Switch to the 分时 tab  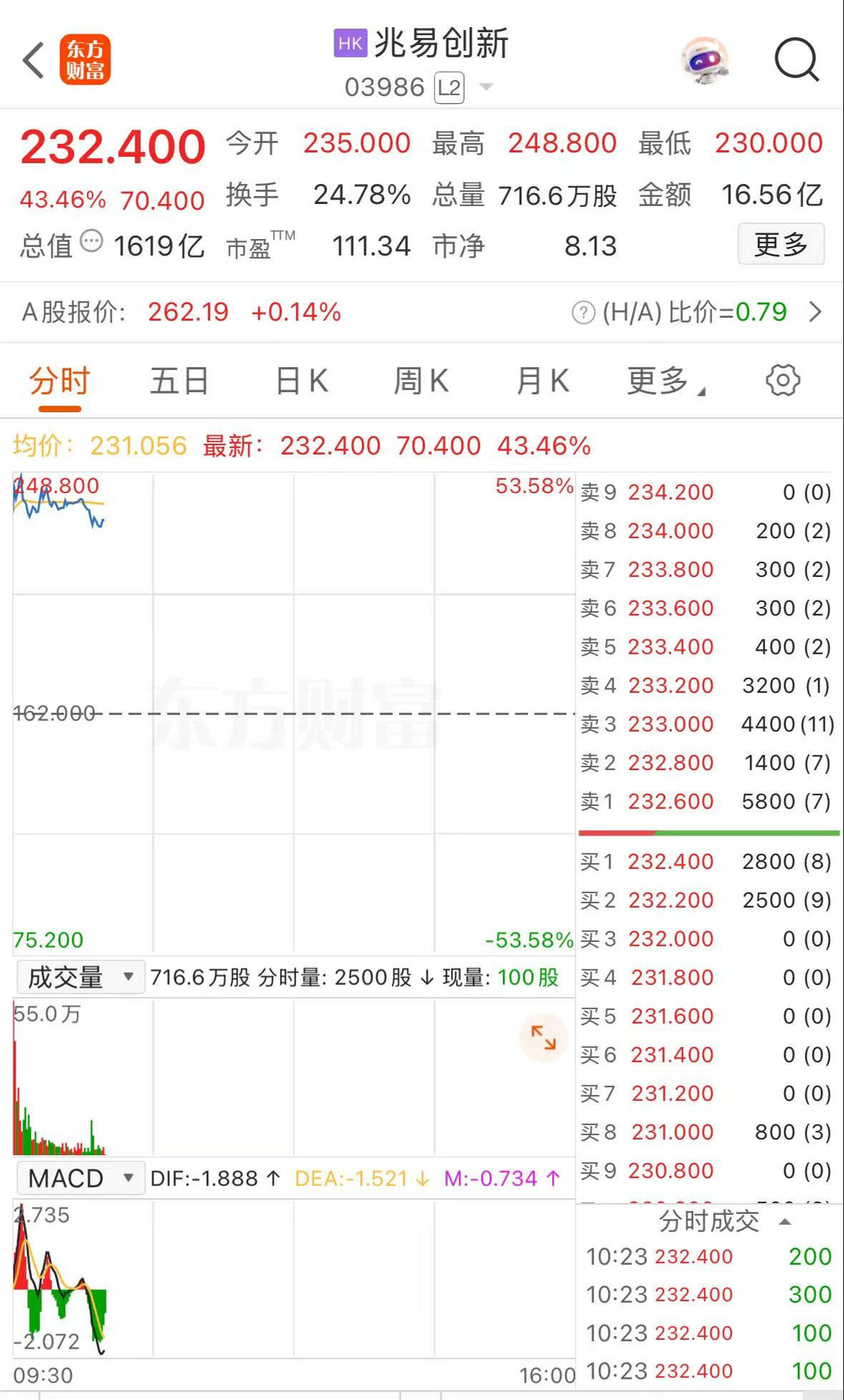pos(59,381)
